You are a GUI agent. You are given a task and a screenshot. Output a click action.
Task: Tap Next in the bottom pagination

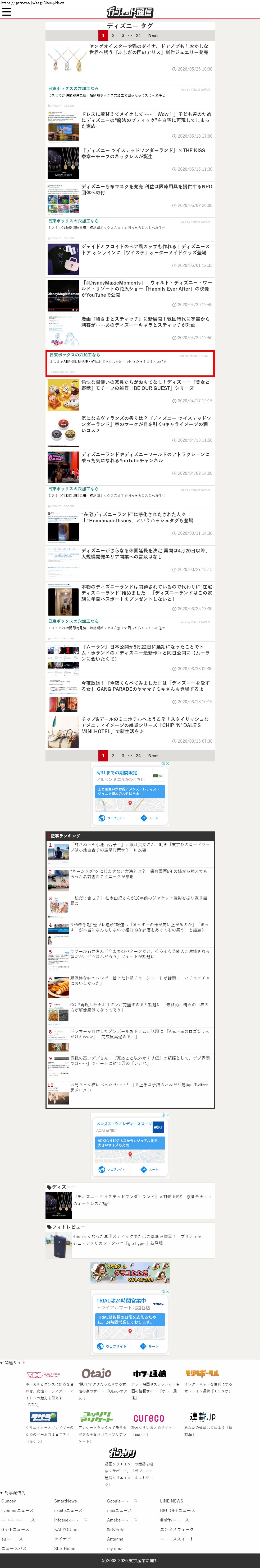(153, 755)
